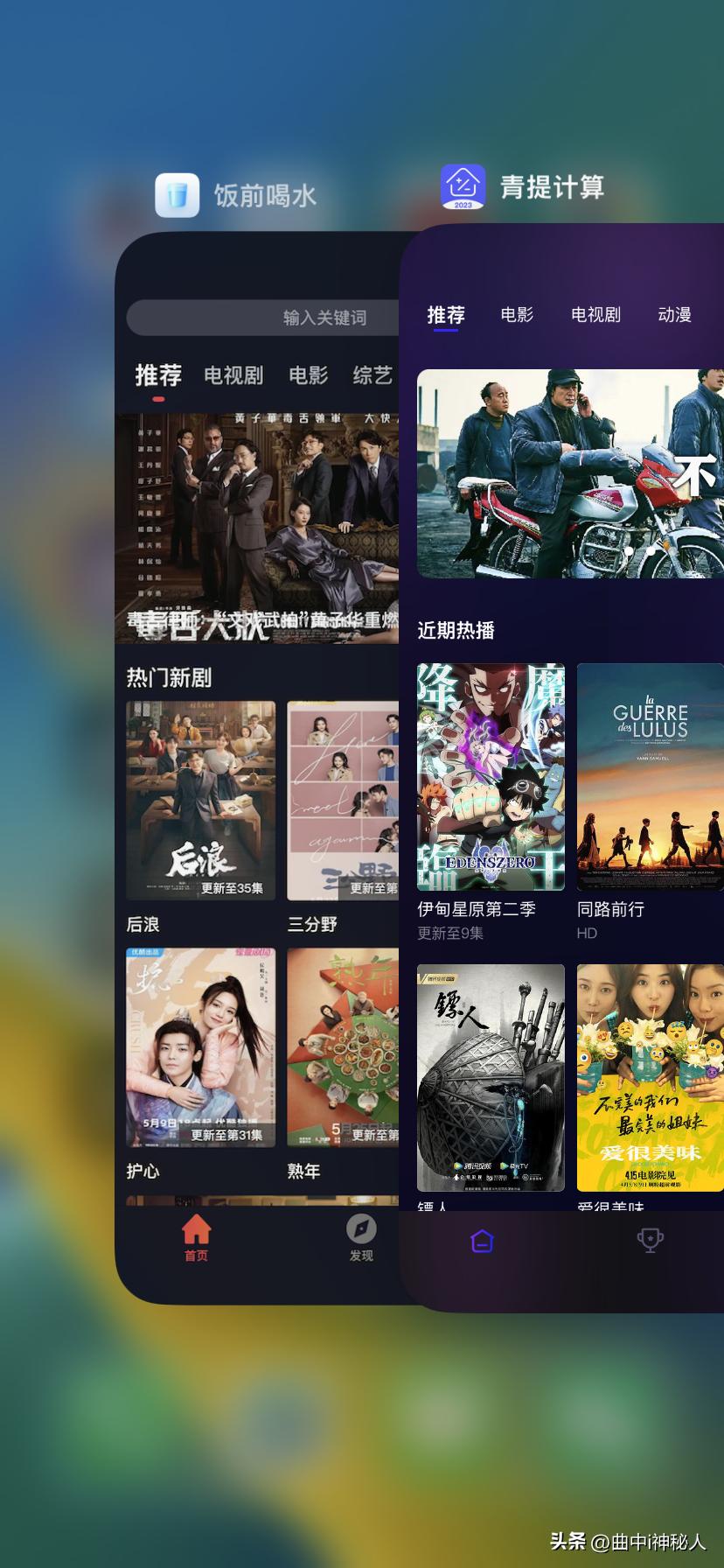Screen dimensions: 724x1568
Task: Open the La Guerre des Lulus poster
Action: tap(651, 777)
